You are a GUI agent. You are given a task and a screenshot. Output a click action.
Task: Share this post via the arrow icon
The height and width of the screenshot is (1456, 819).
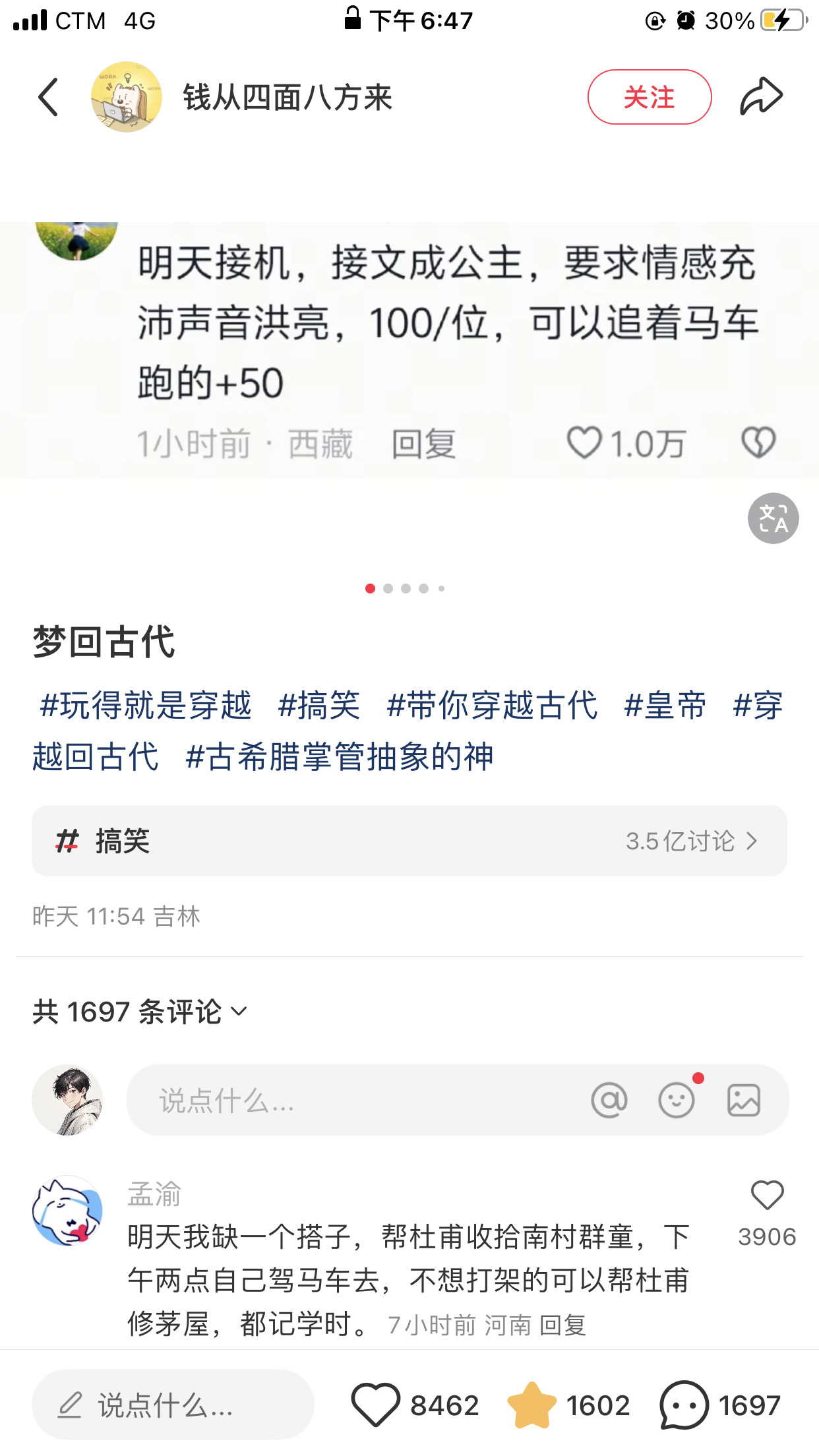761,98
